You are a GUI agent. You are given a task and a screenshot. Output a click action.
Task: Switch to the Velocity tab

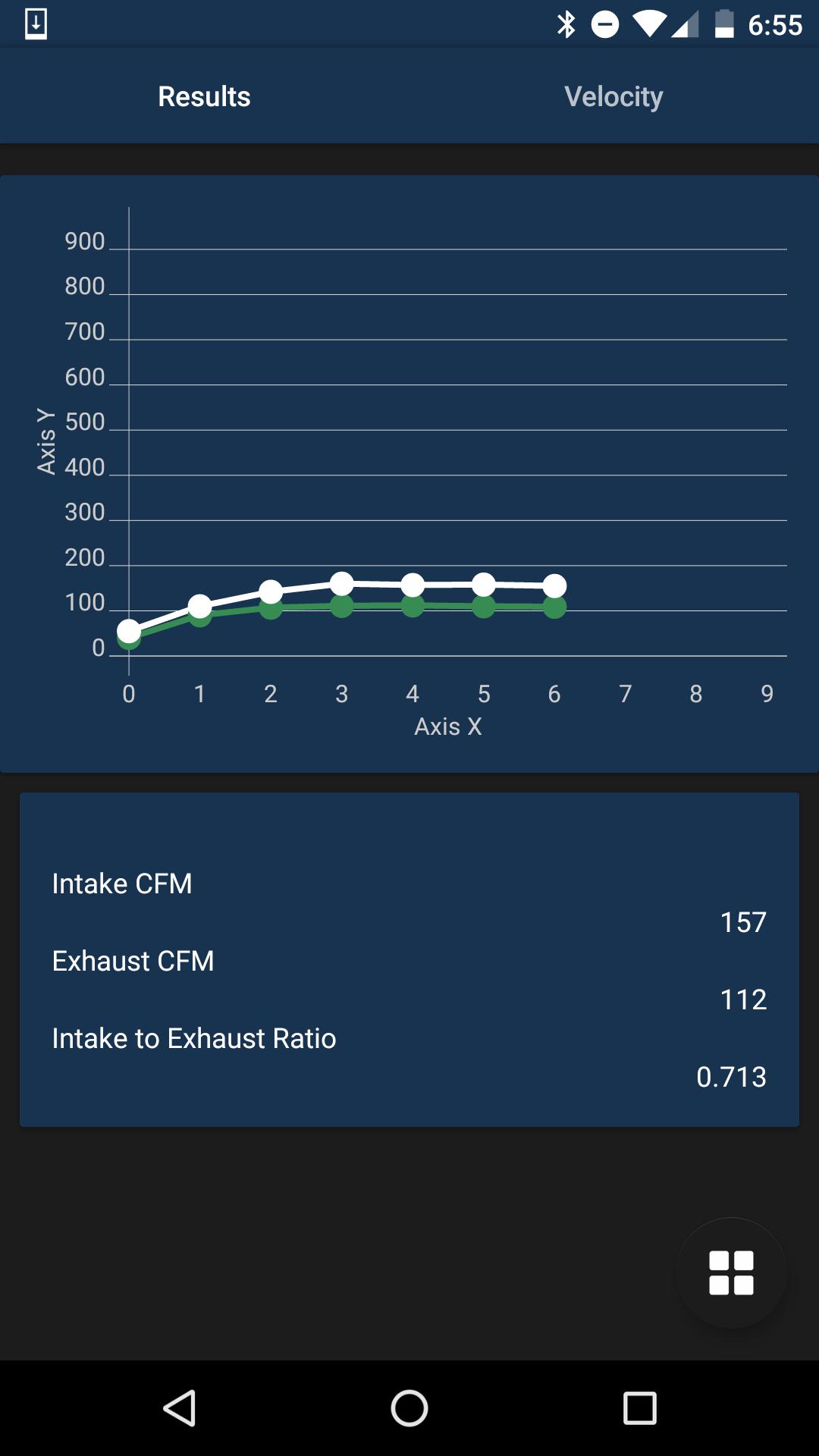pyautogui.click(x=614, y=96)
